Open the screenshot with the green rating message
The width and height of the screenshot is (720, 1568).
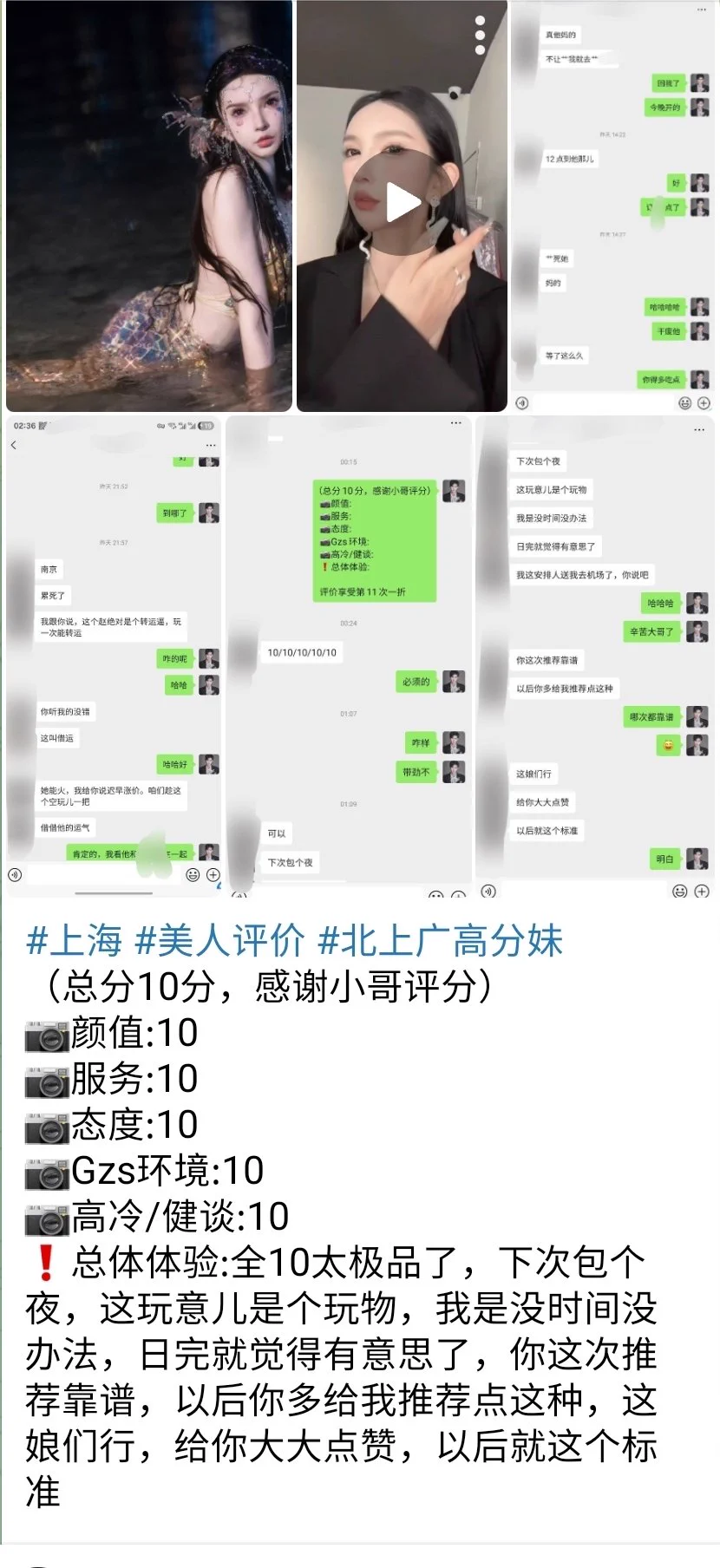pyautogui.click(x=349, y=657)
